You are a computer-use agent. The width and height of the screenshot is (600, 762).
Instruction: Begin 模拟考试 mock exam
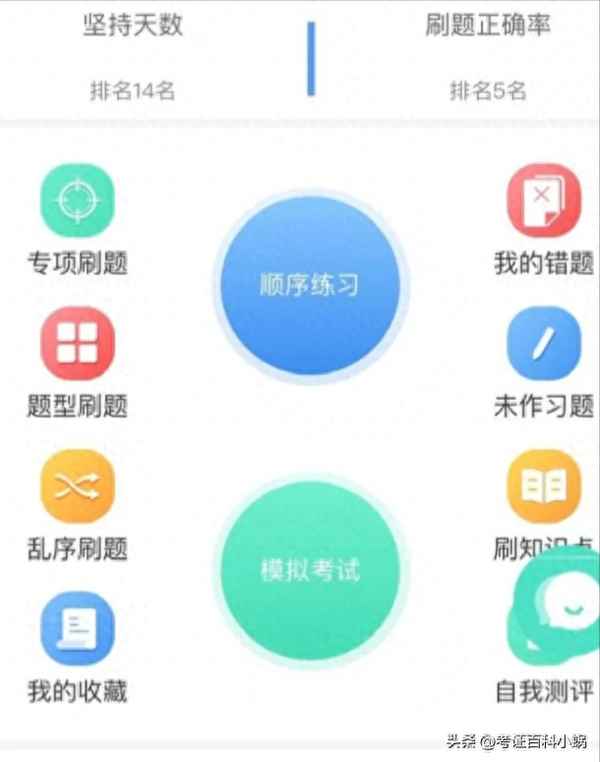point(308,571)
